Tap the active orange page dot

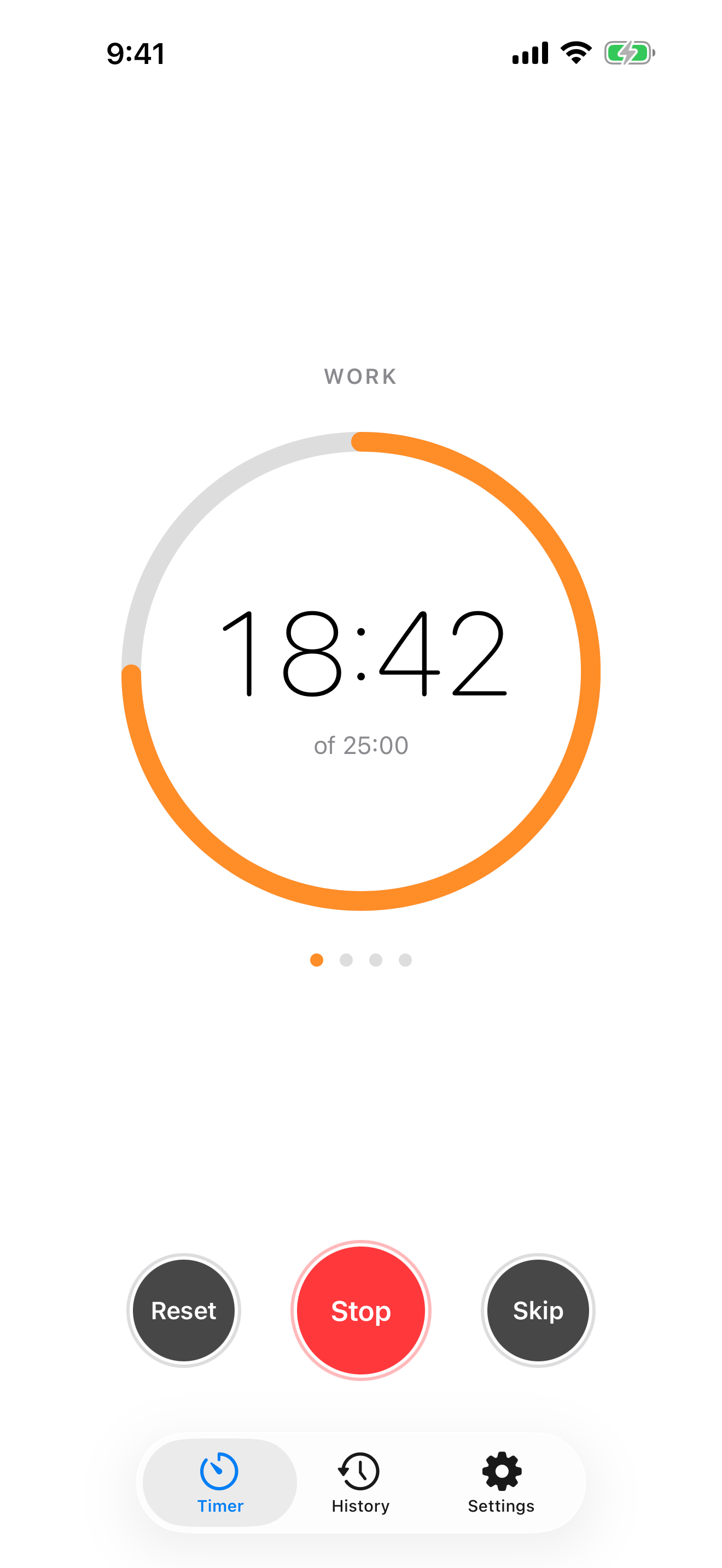pos(317,960)
